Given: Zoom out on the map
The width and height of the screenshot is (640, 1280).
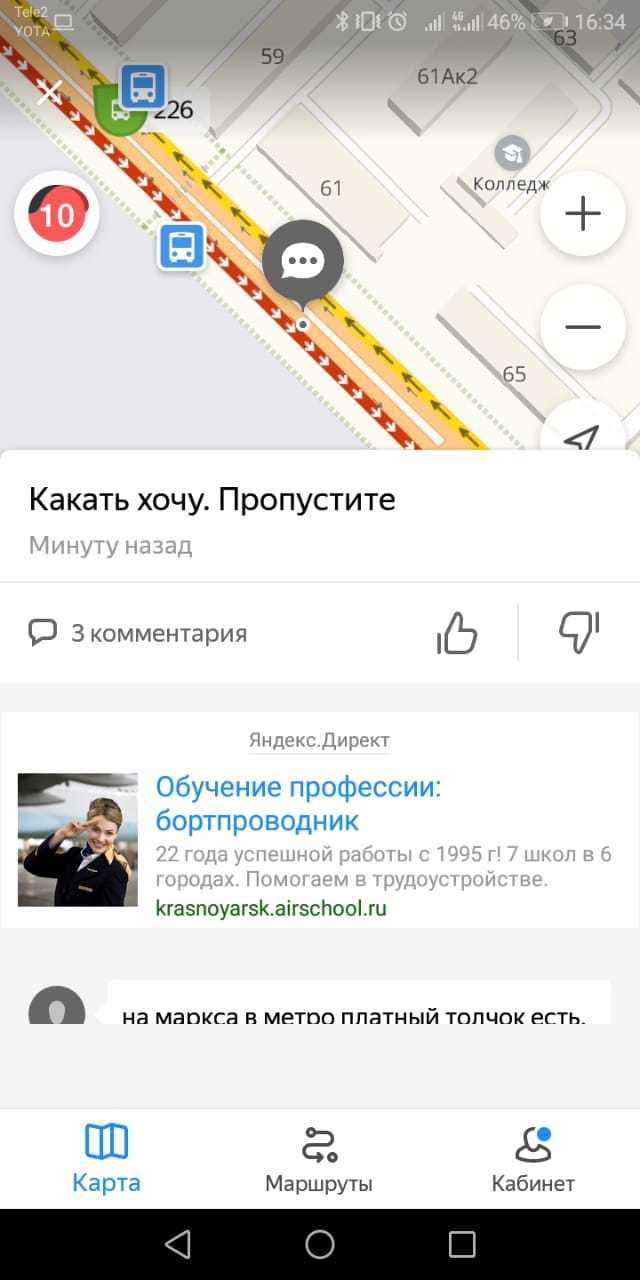Looking at the screenshot, I should click(x=582, y=327).
